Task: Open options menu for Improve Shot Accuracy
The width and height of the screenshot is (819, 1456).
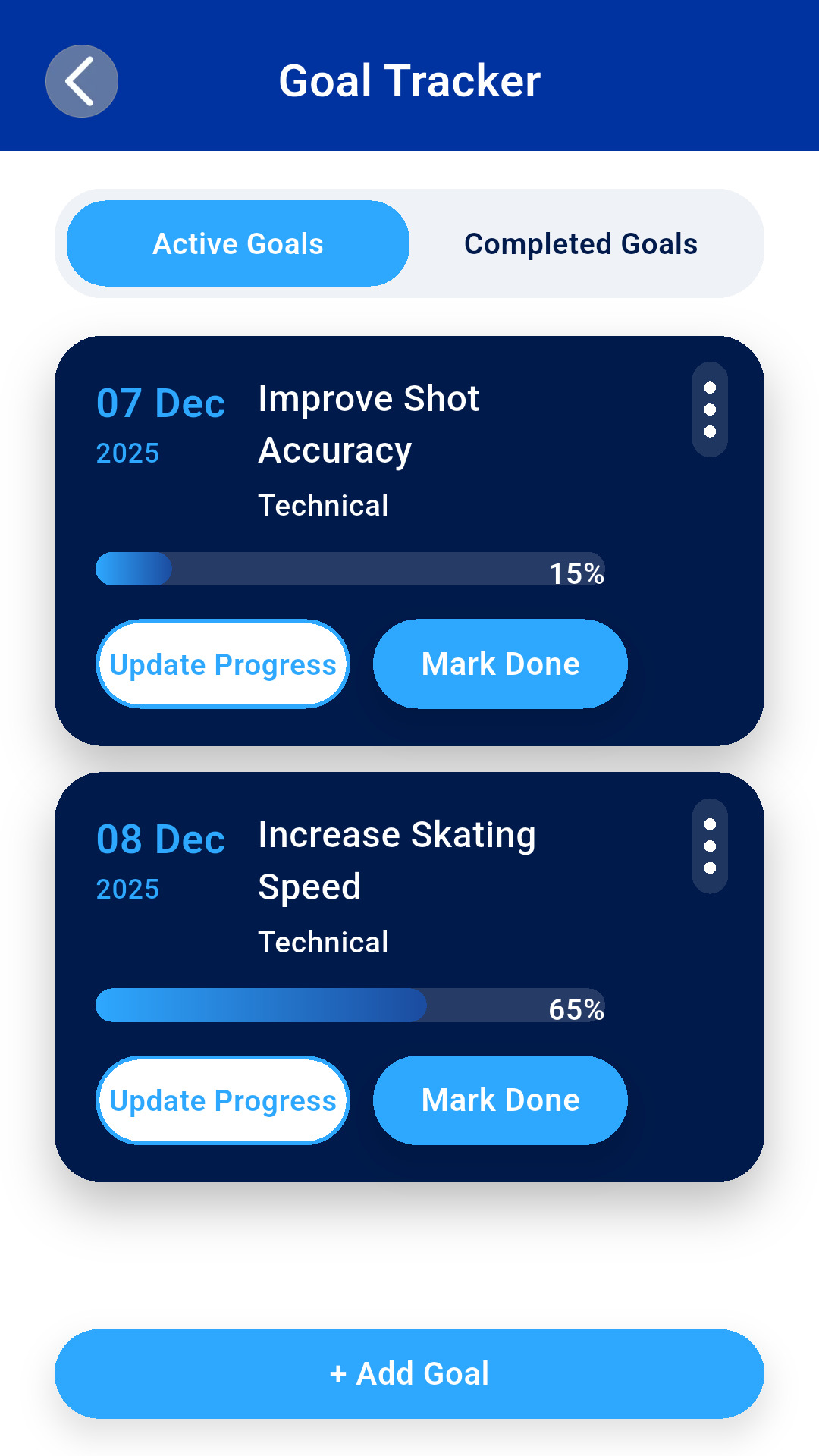Action: coord(710,409)
